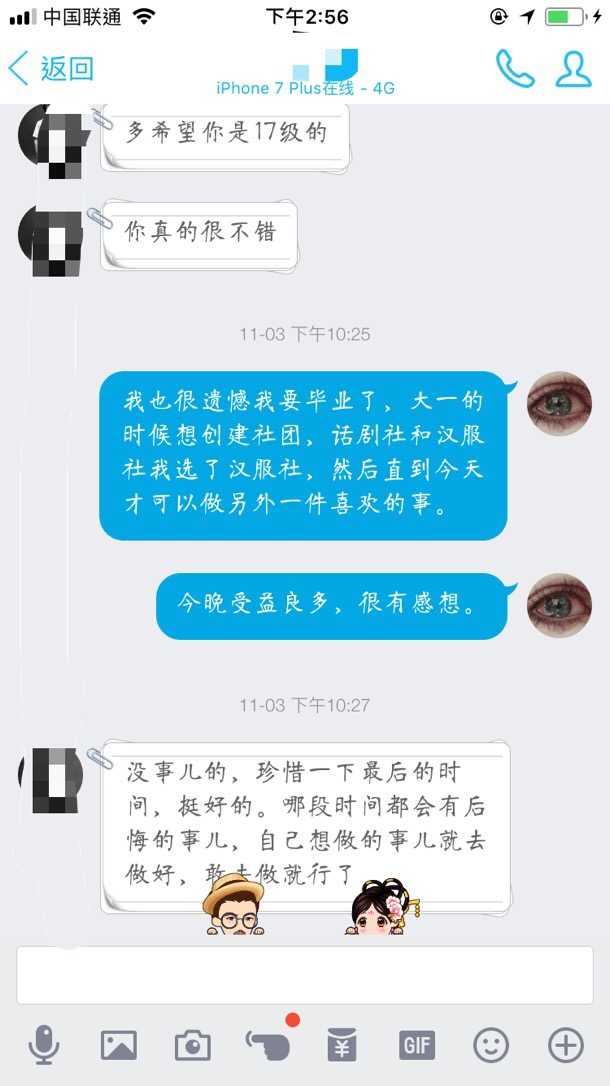Tap the message text input field

(304, 975)
